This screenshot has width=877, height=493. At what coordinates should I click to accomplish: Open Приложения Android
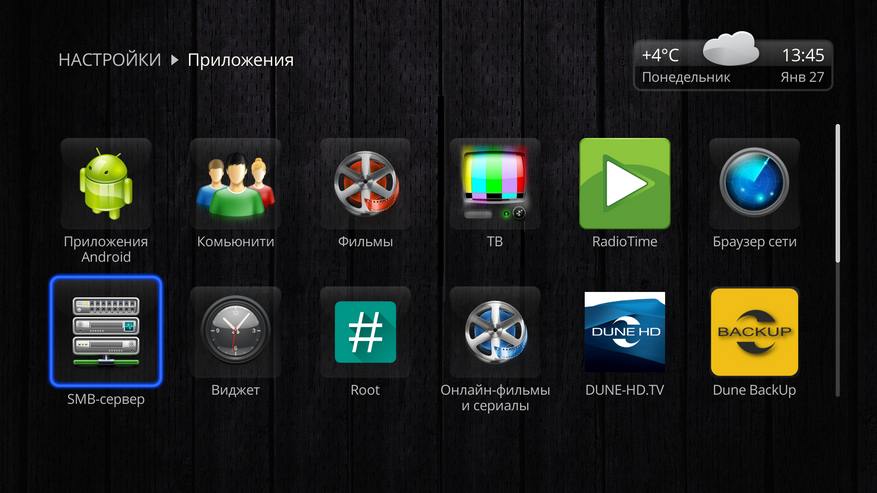coord(105,184)
